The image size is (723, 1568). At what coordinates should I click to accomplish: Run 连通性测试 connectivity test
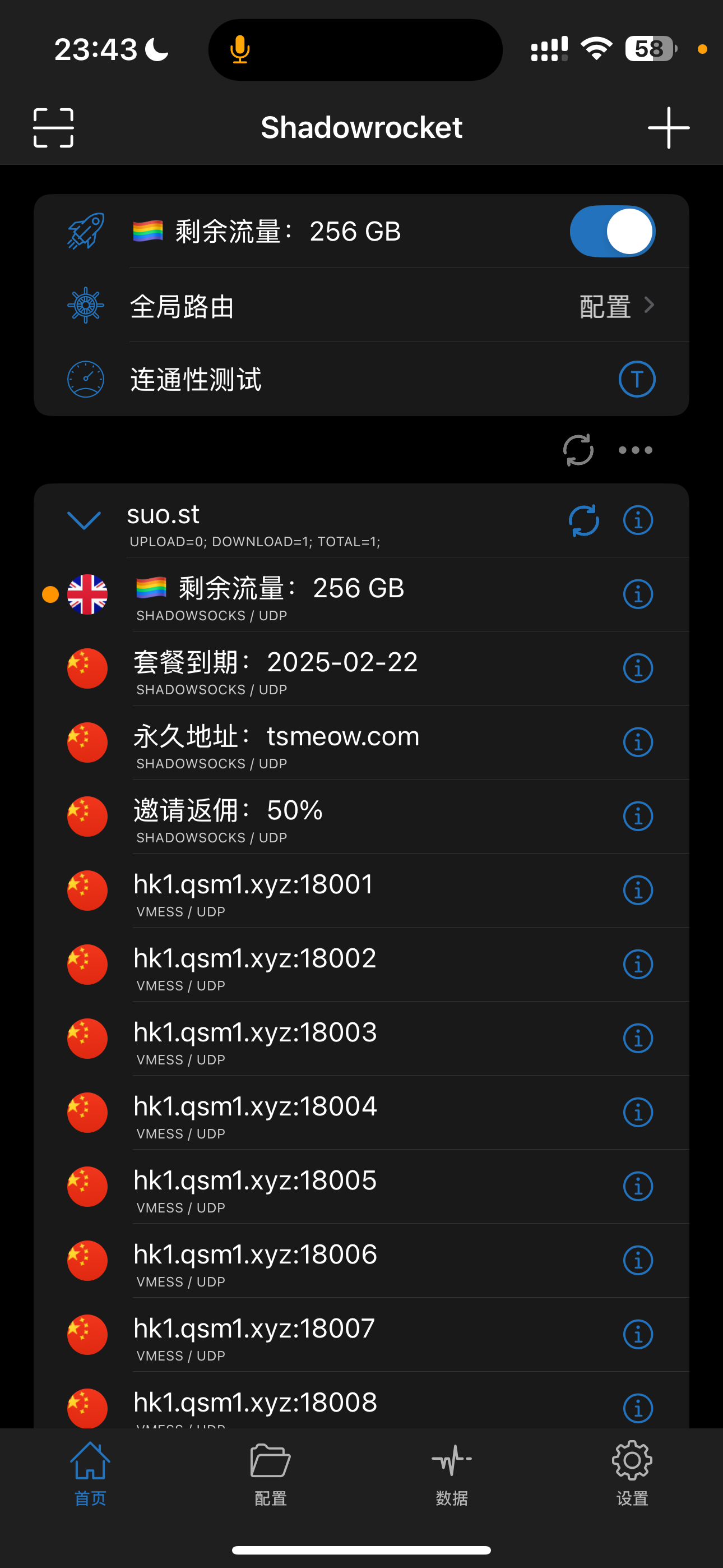click(x=361, y=379)
